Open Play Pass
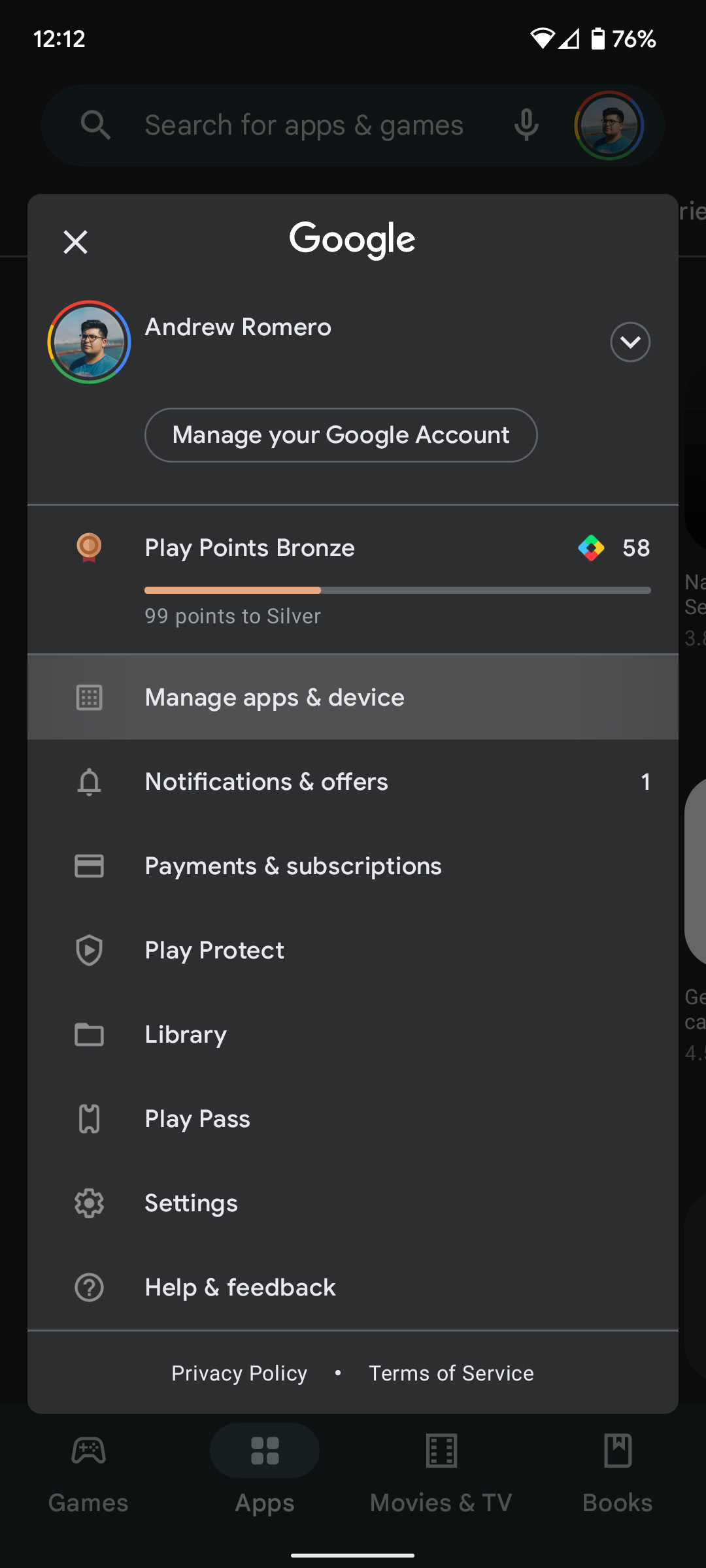The image size is (706, 1568). point(197,1119)
